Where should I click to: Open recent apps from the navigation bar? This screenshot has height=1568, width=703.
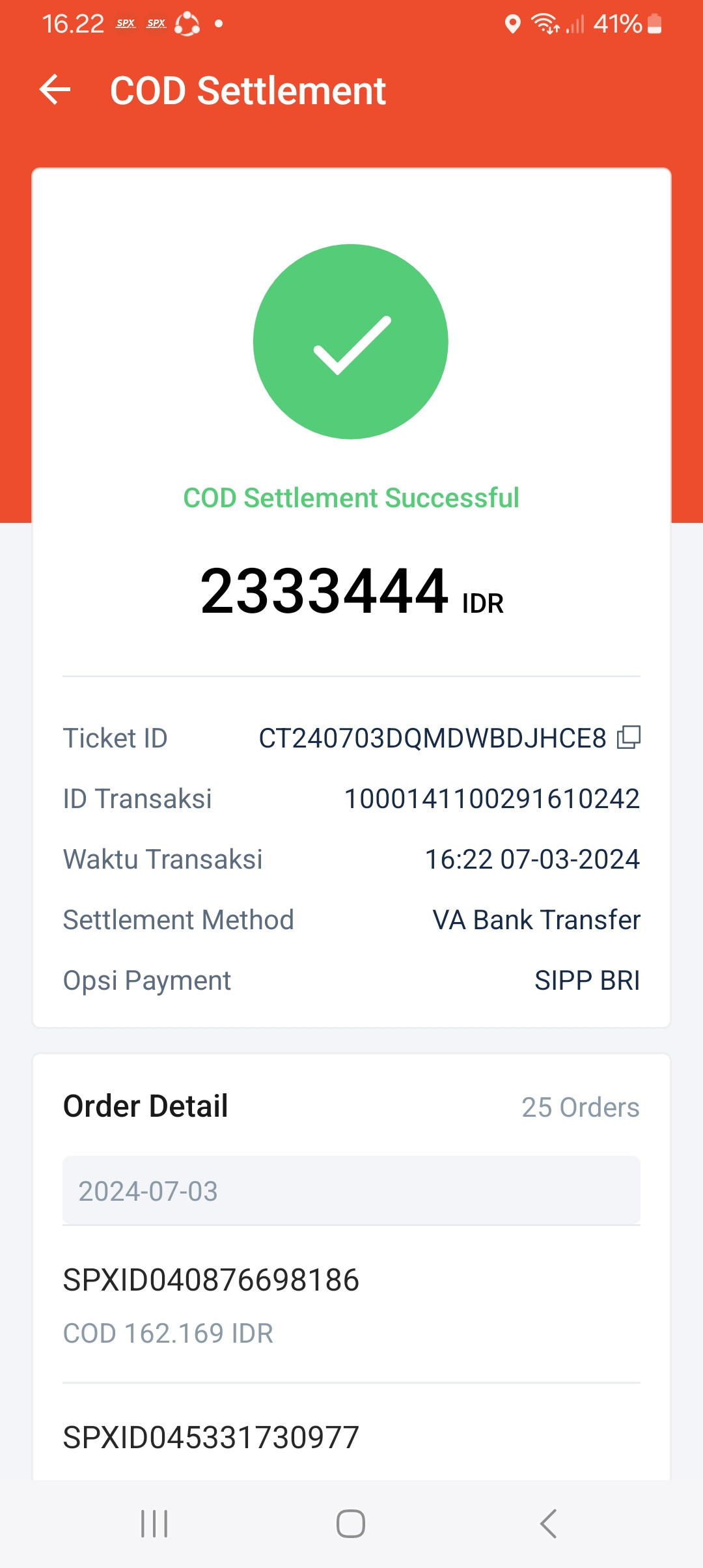pyautogui.click(x=154, y=1524)
